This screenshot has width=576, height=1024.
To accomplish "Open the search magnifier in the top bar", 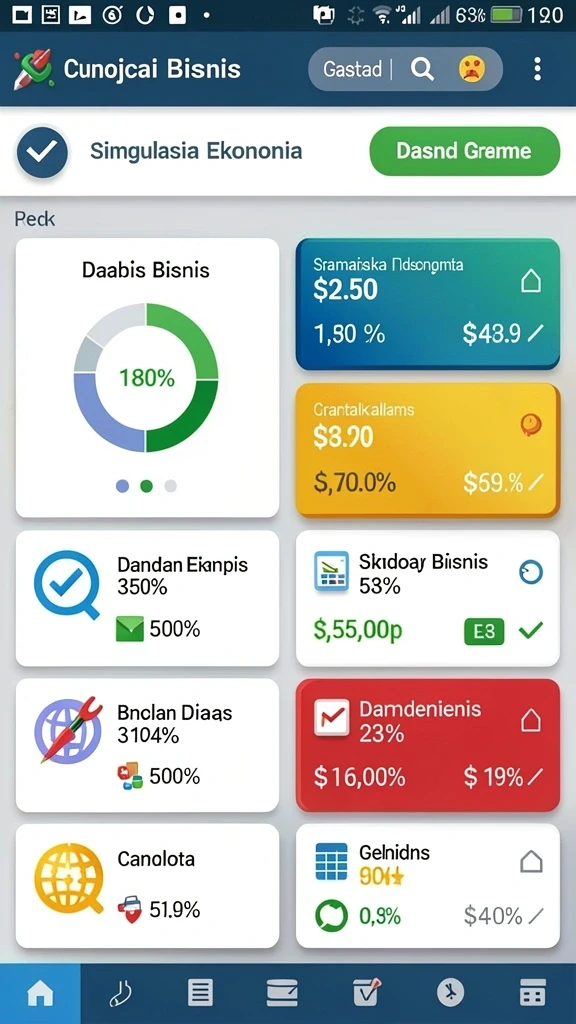I will (x=422, y=69).
